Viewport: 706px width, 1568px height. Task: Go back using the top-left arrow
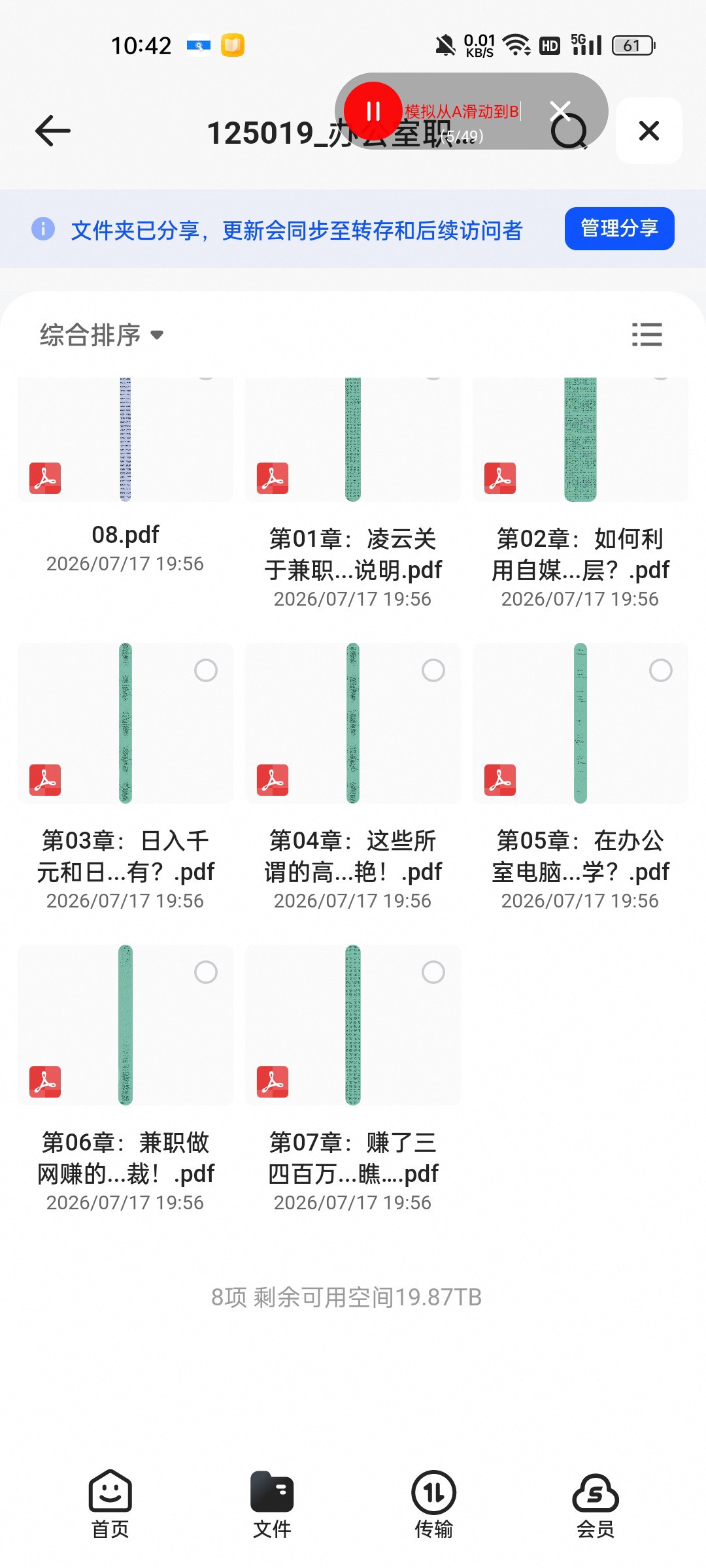52,131
